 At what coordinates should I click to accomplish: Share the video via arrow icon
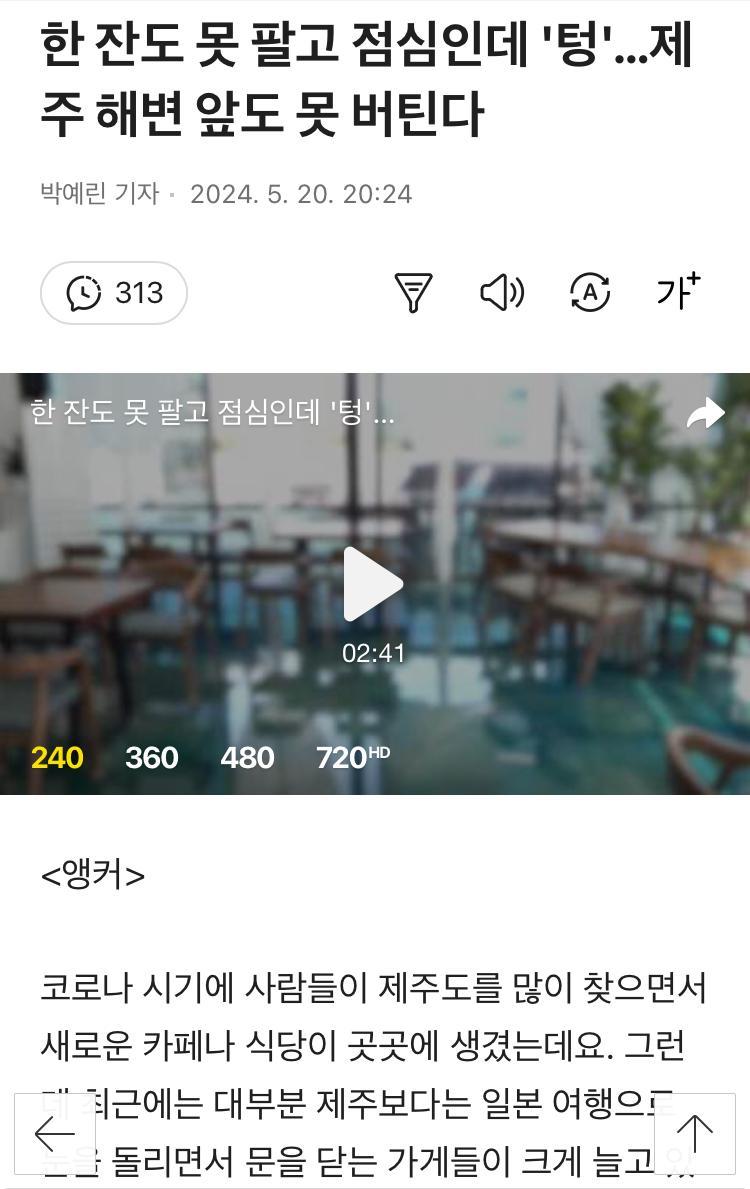pos(705,414)
